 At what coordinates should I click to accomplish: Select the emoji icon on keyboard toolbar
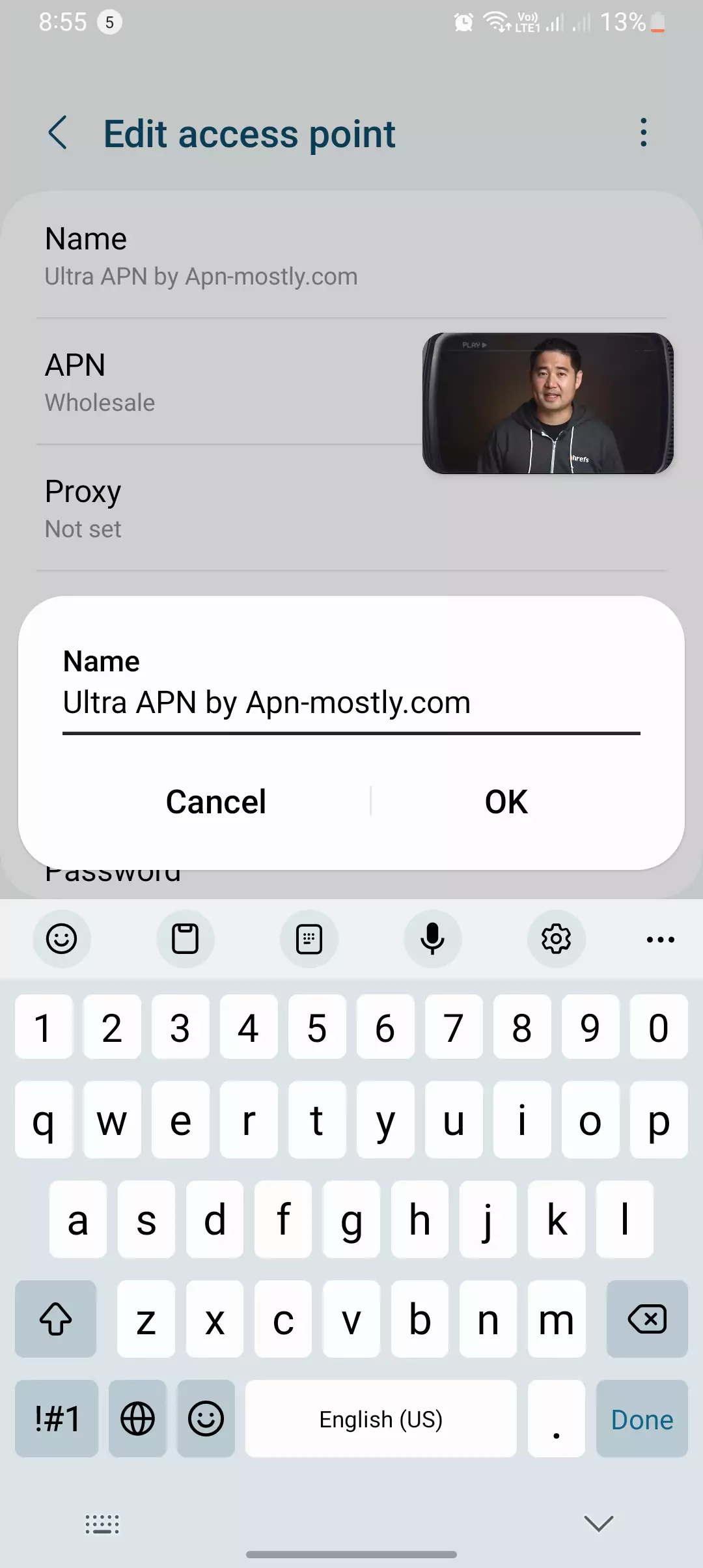click(62, 938)
